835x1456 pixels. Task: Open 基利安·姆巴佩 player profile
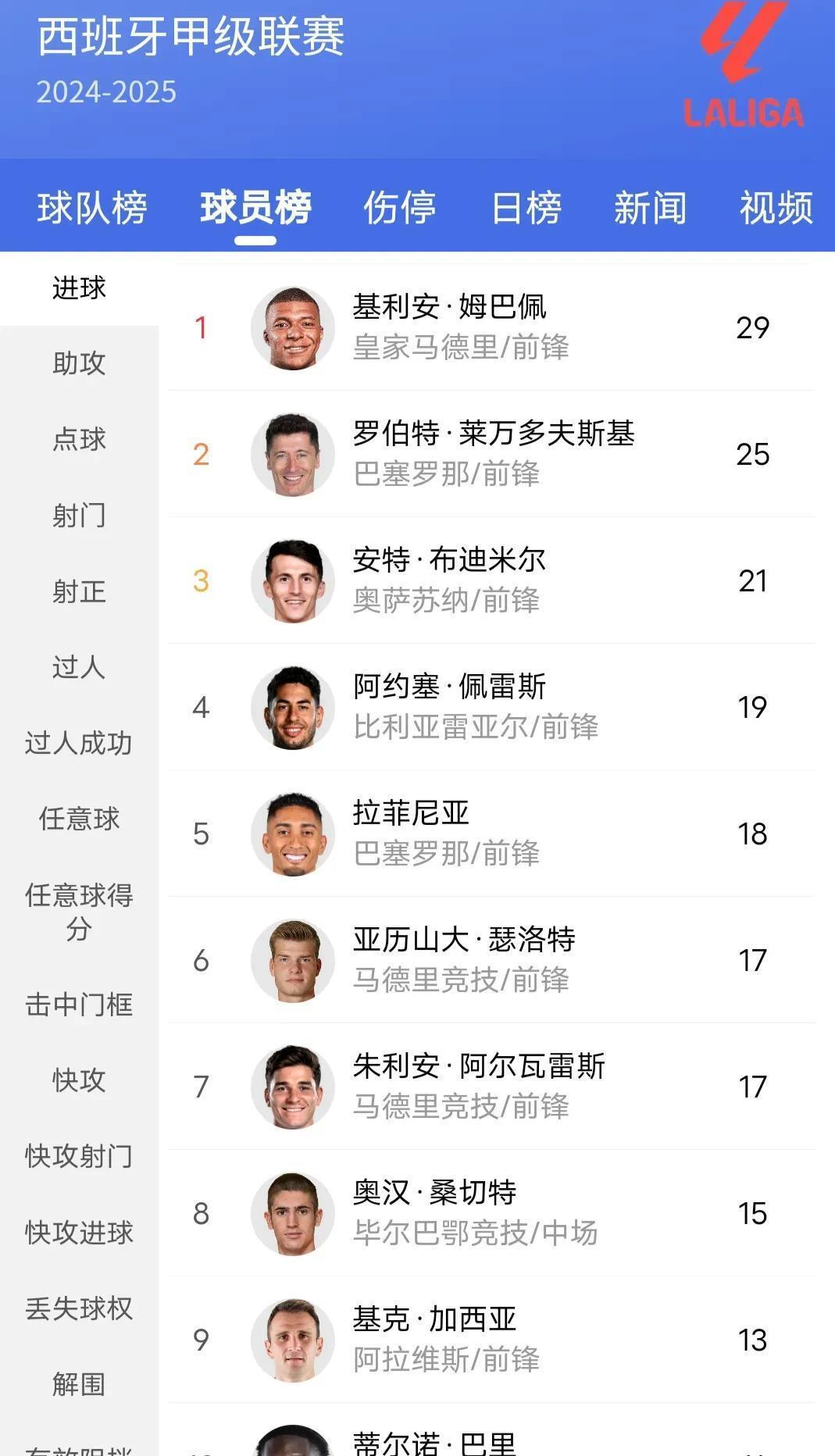point(449,327)
